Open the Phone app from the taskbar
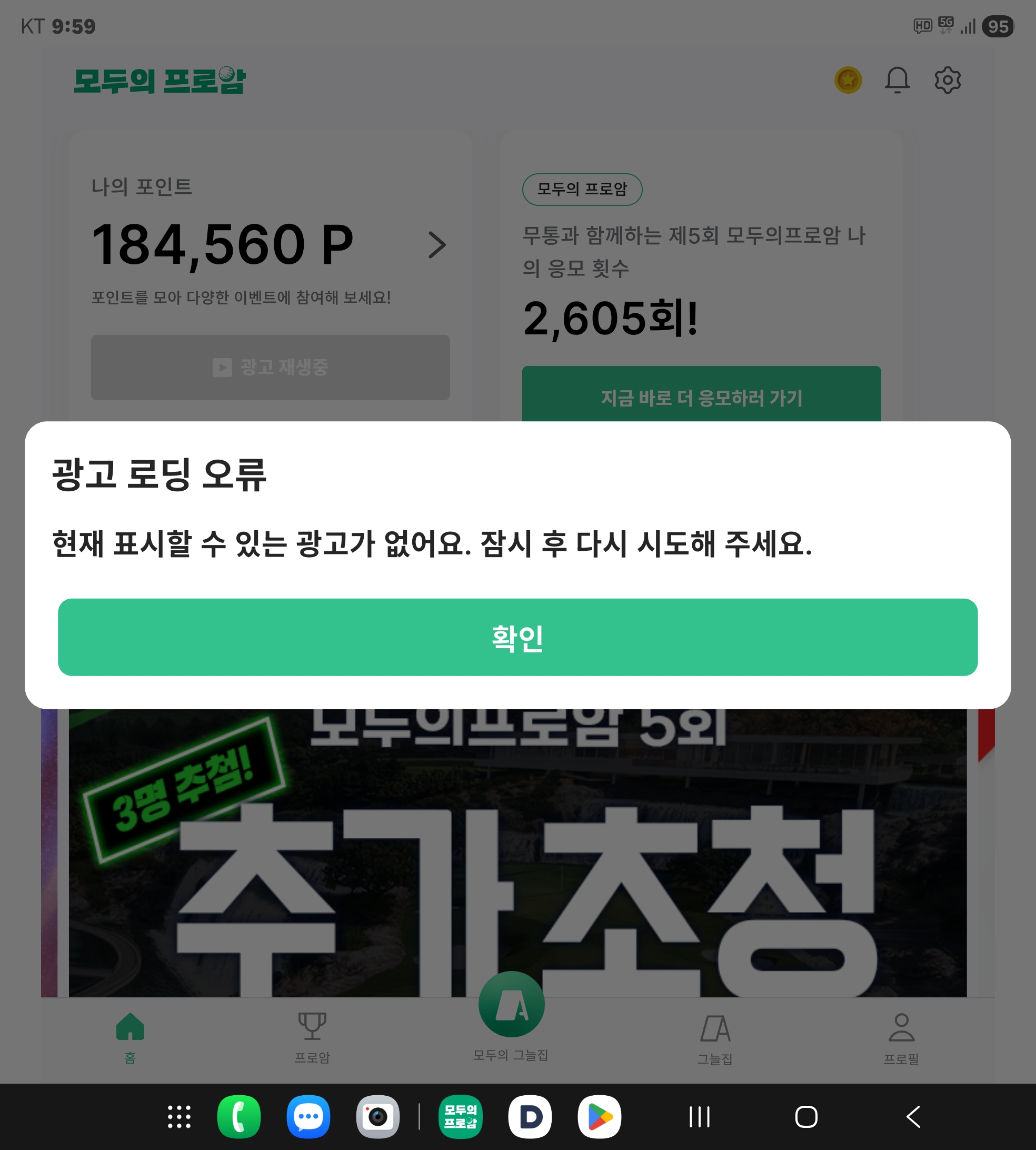This screenshot has width=1036, height=1150. coord(238,1116)
